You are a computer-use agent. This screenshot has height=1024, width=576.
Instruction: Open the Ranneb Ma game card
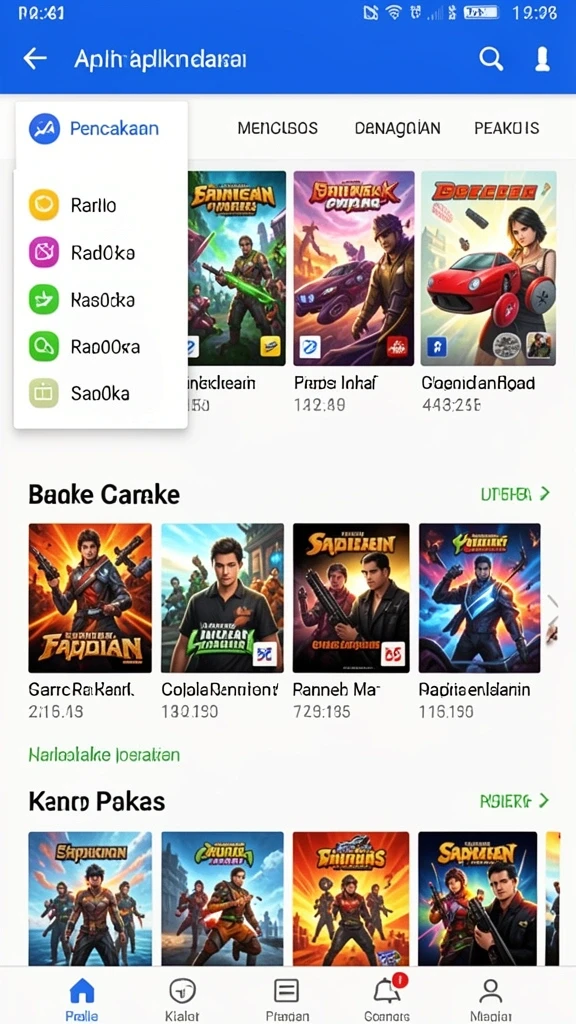point(351,621)
